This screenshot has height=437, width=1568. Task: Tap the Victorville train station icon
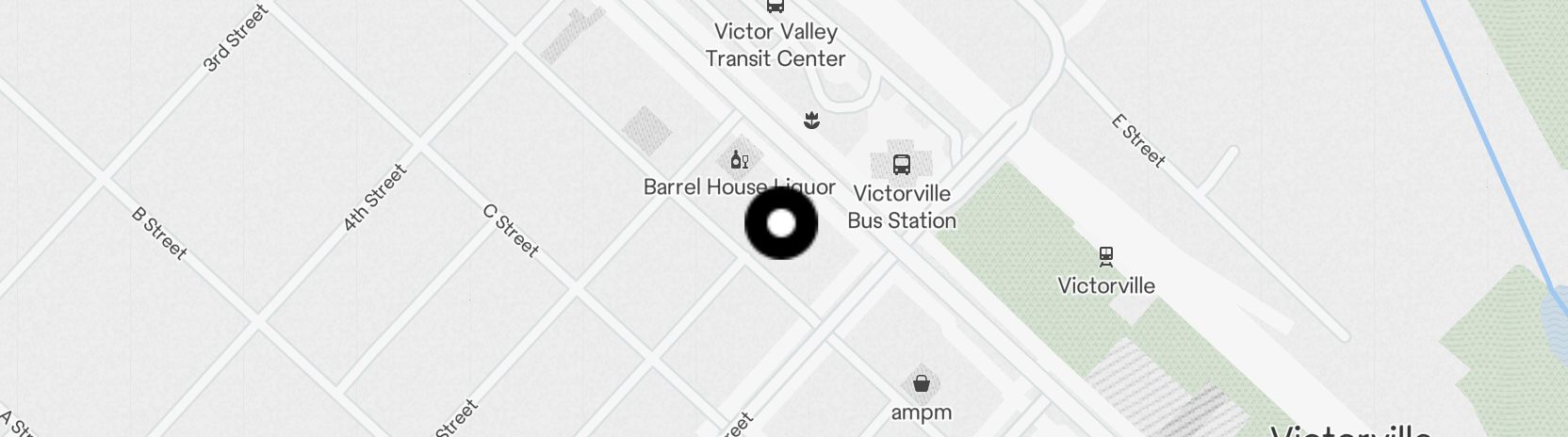(x=1106, y=255)
